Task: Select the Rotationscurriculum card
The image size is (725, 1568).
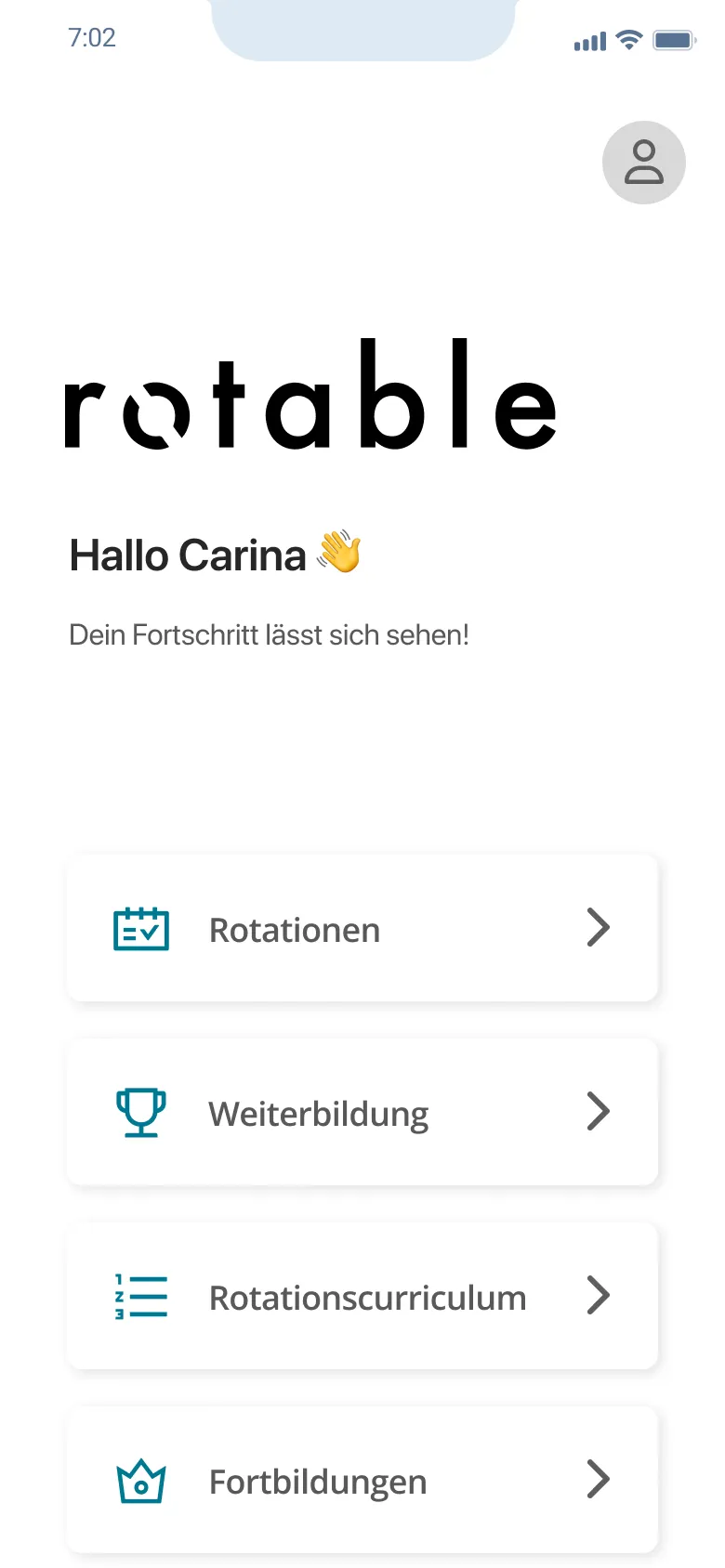Action: 362,1297
